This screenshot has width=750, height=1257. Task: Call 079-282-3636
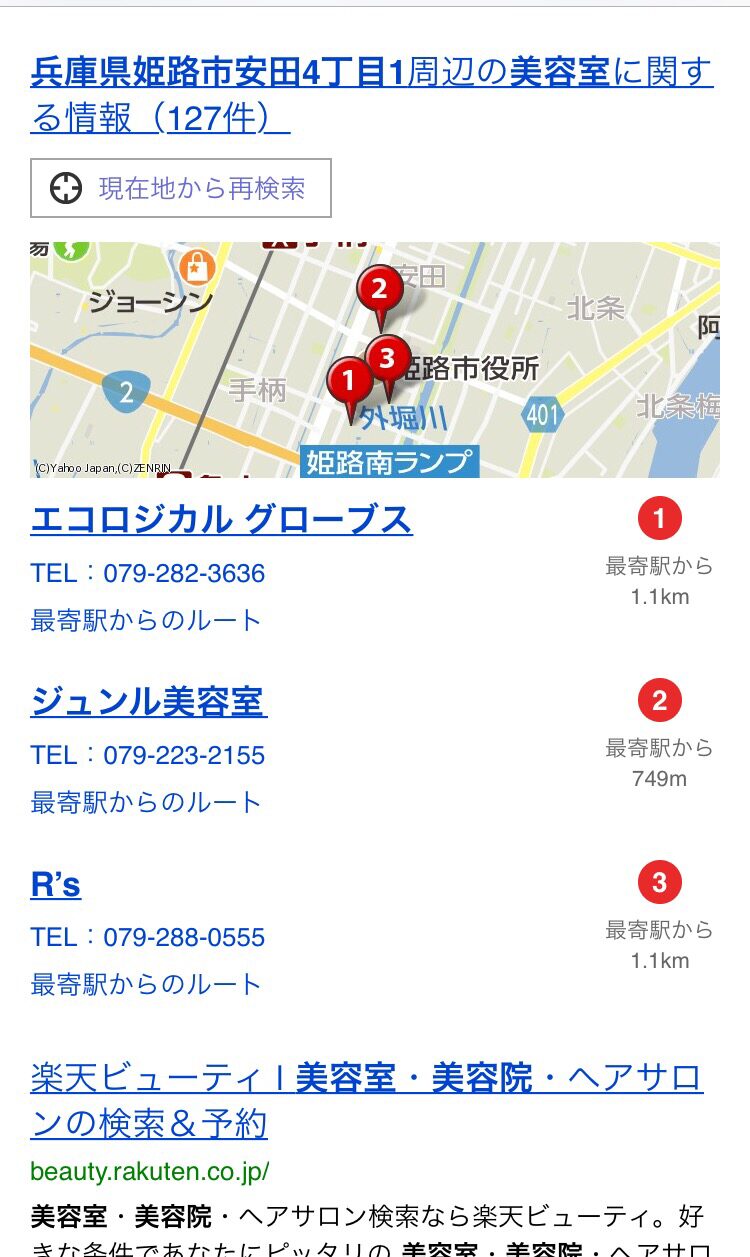(x=148, y=574)
